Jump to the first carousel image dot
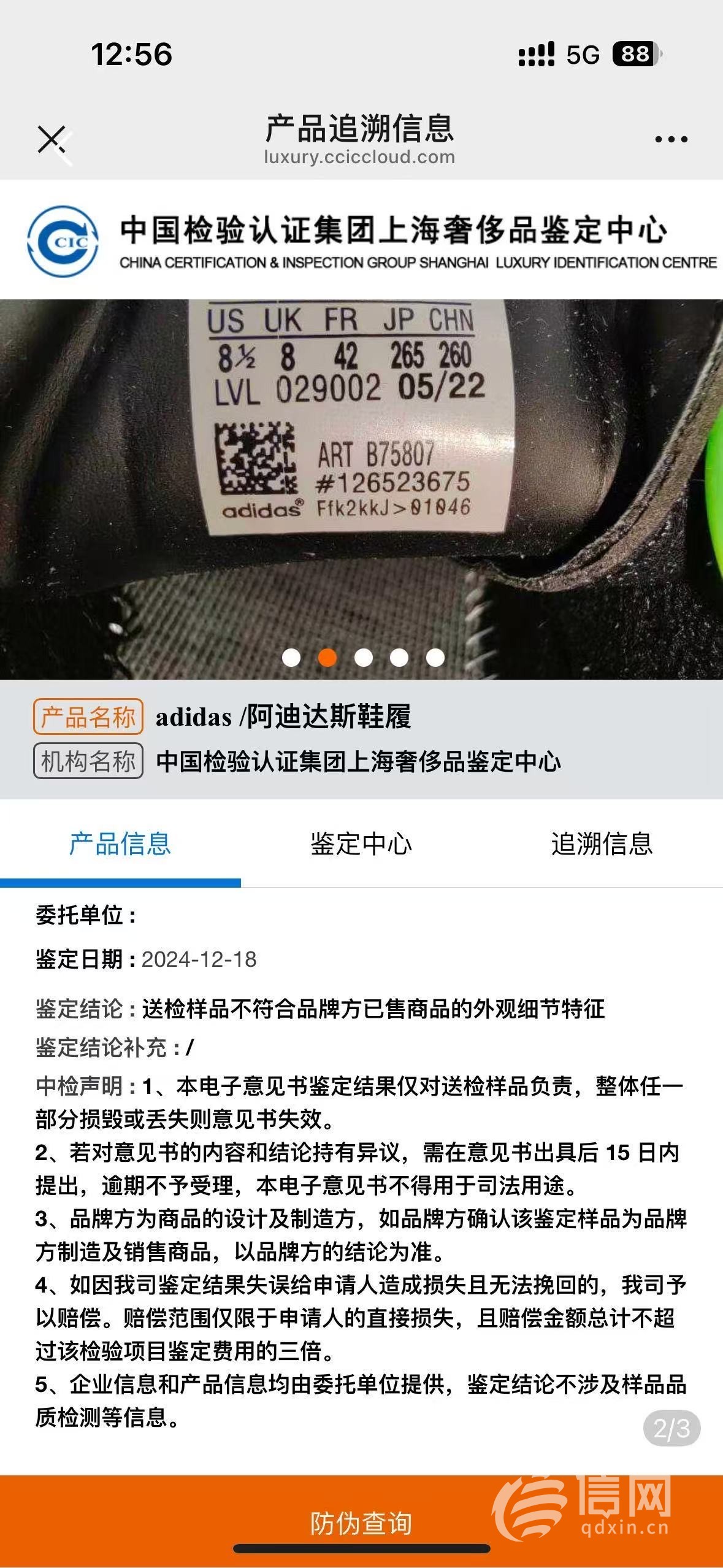Image resolution: width=723 pixels, height=1568 pixels. point(291,658)
